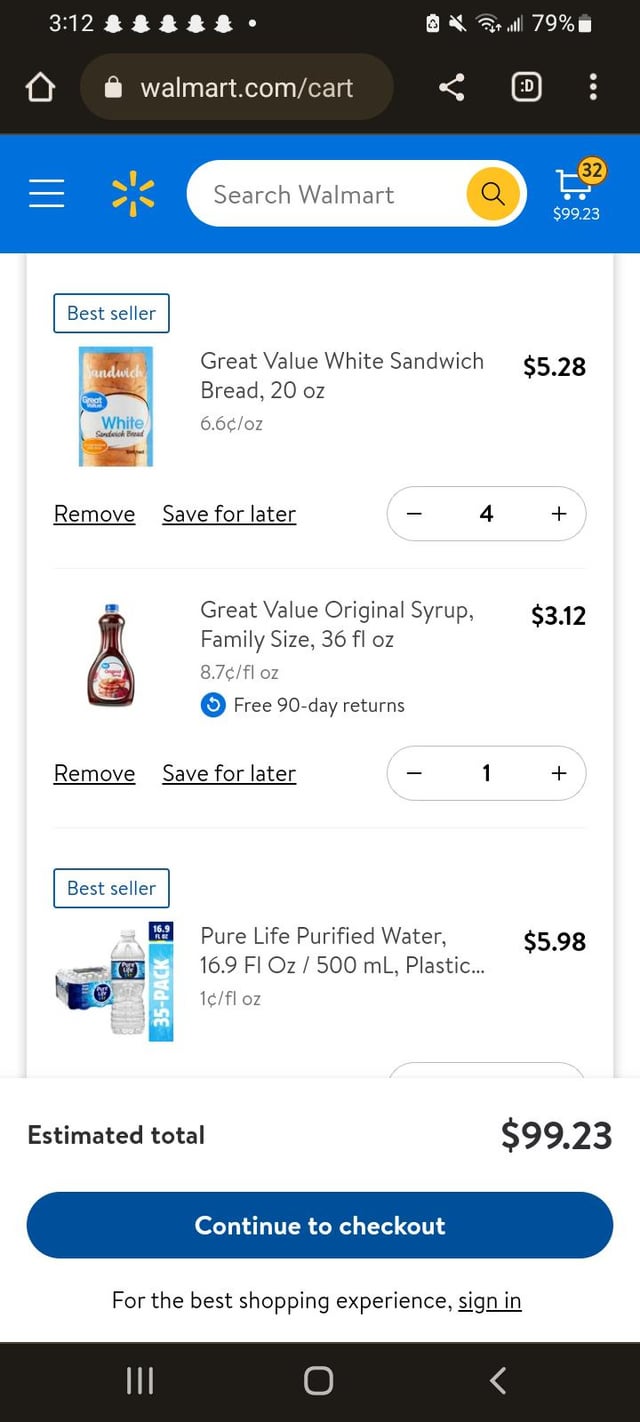Open the cart icon showing $99.23
Screen dimensions: 640x1422
577,191
